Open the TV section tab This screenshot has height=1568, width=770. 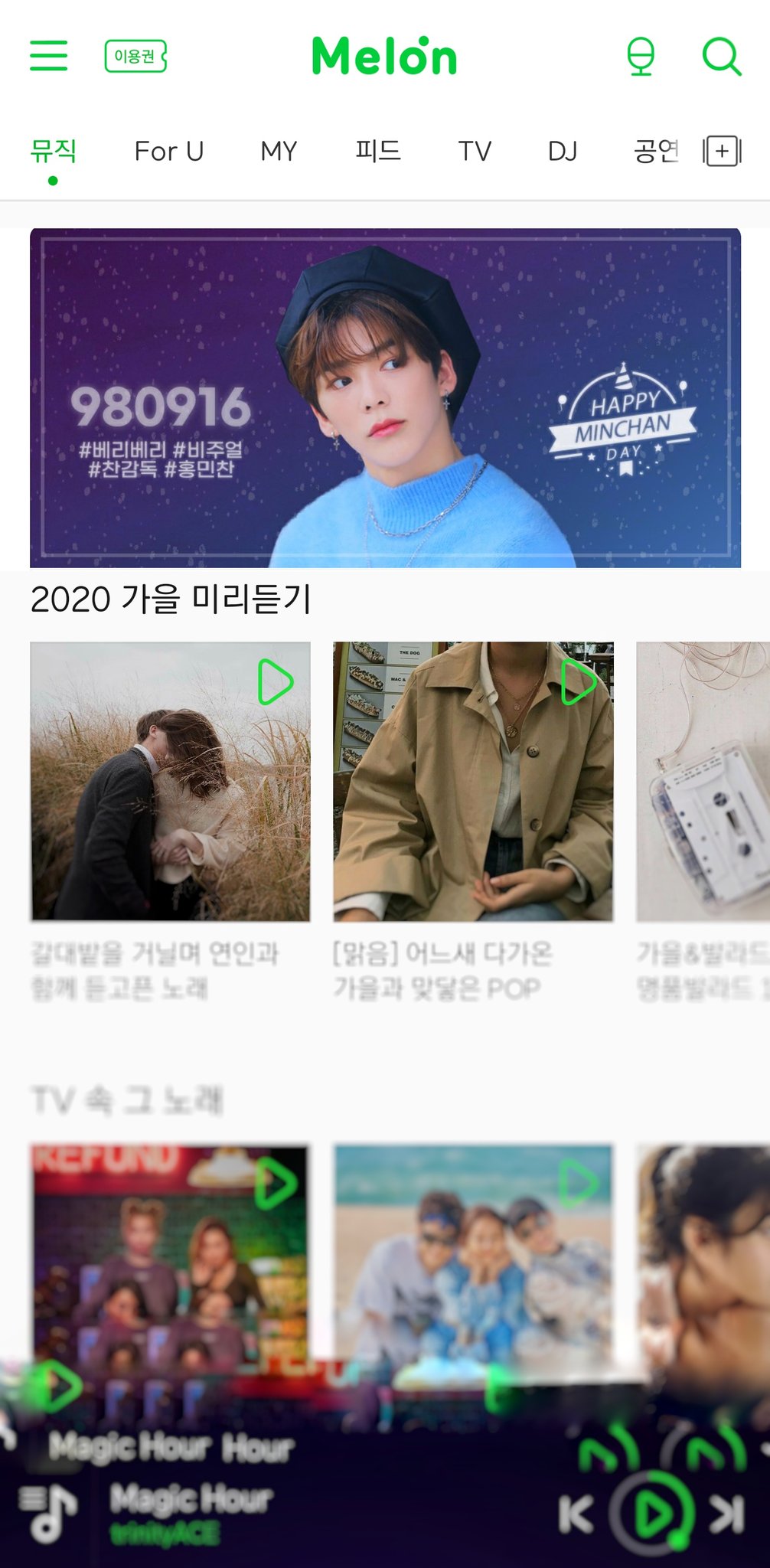point(474,151)
